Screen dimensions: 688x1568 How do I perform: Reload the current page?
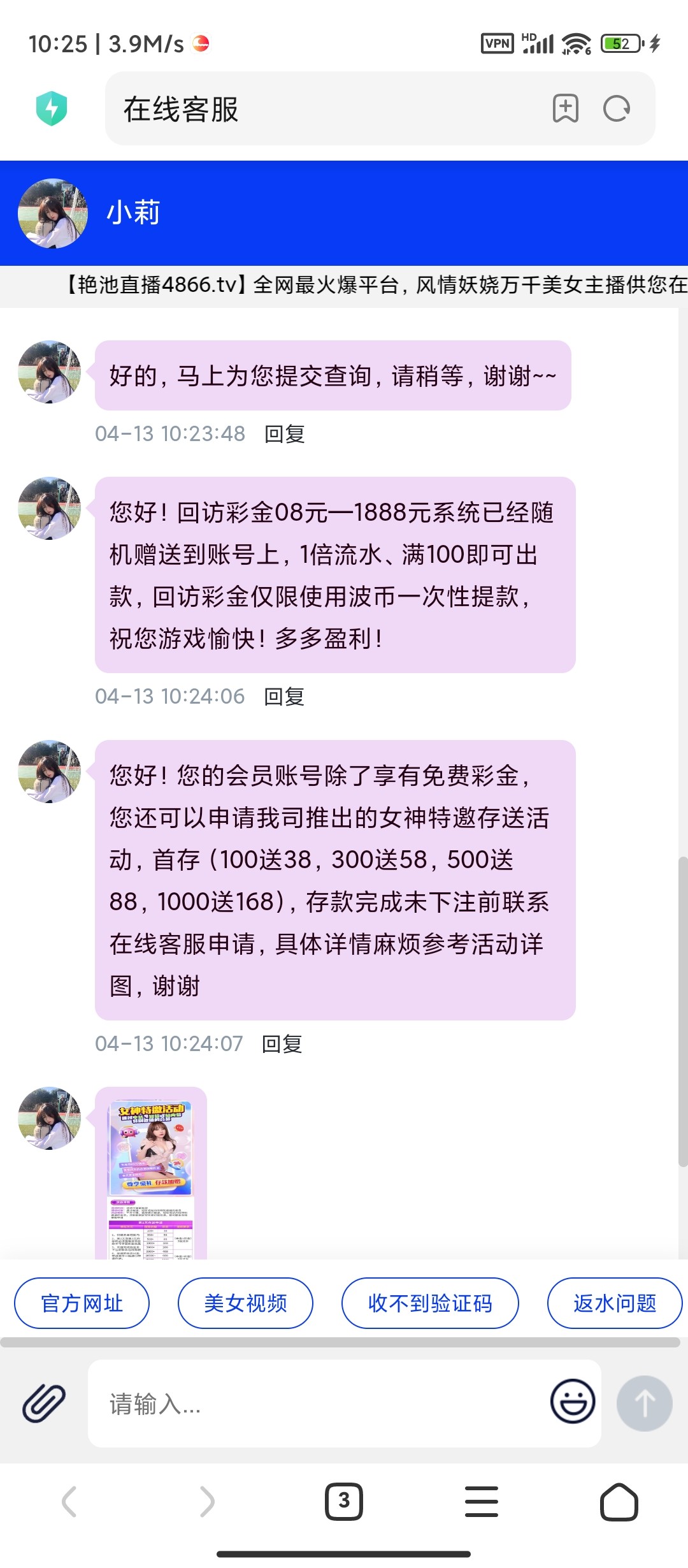point(617,108)
